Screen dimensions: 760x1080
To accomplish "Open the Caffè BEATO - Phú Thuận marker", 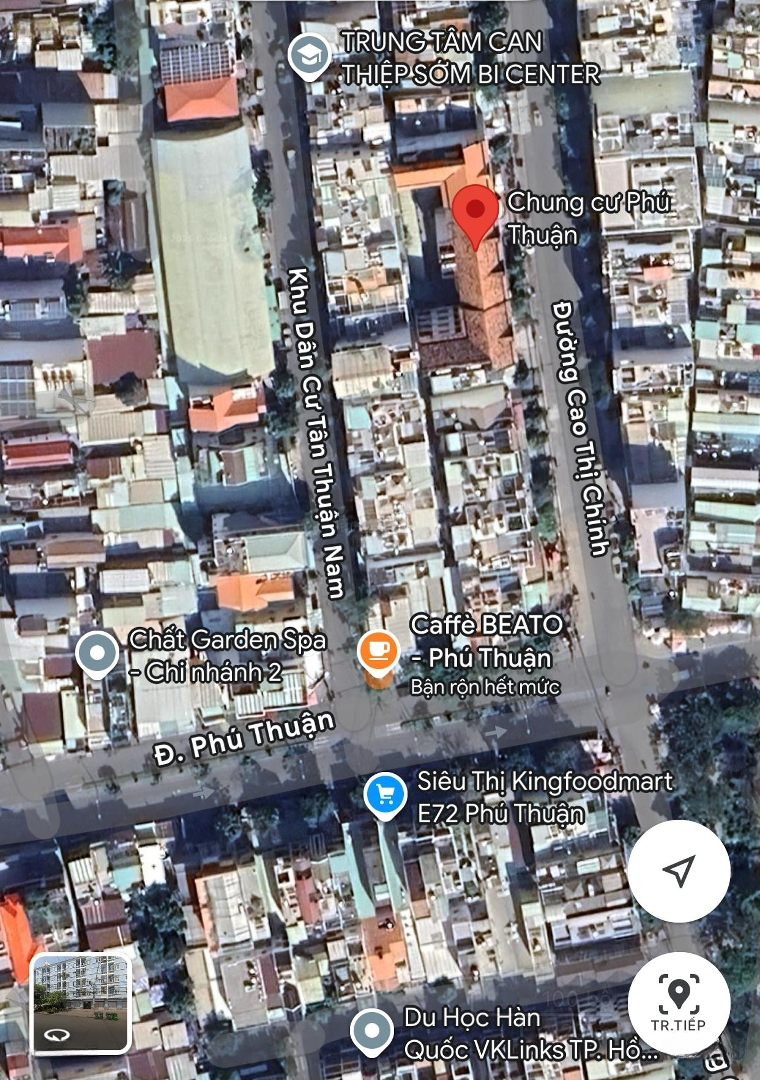I will (x=378, y=652).
